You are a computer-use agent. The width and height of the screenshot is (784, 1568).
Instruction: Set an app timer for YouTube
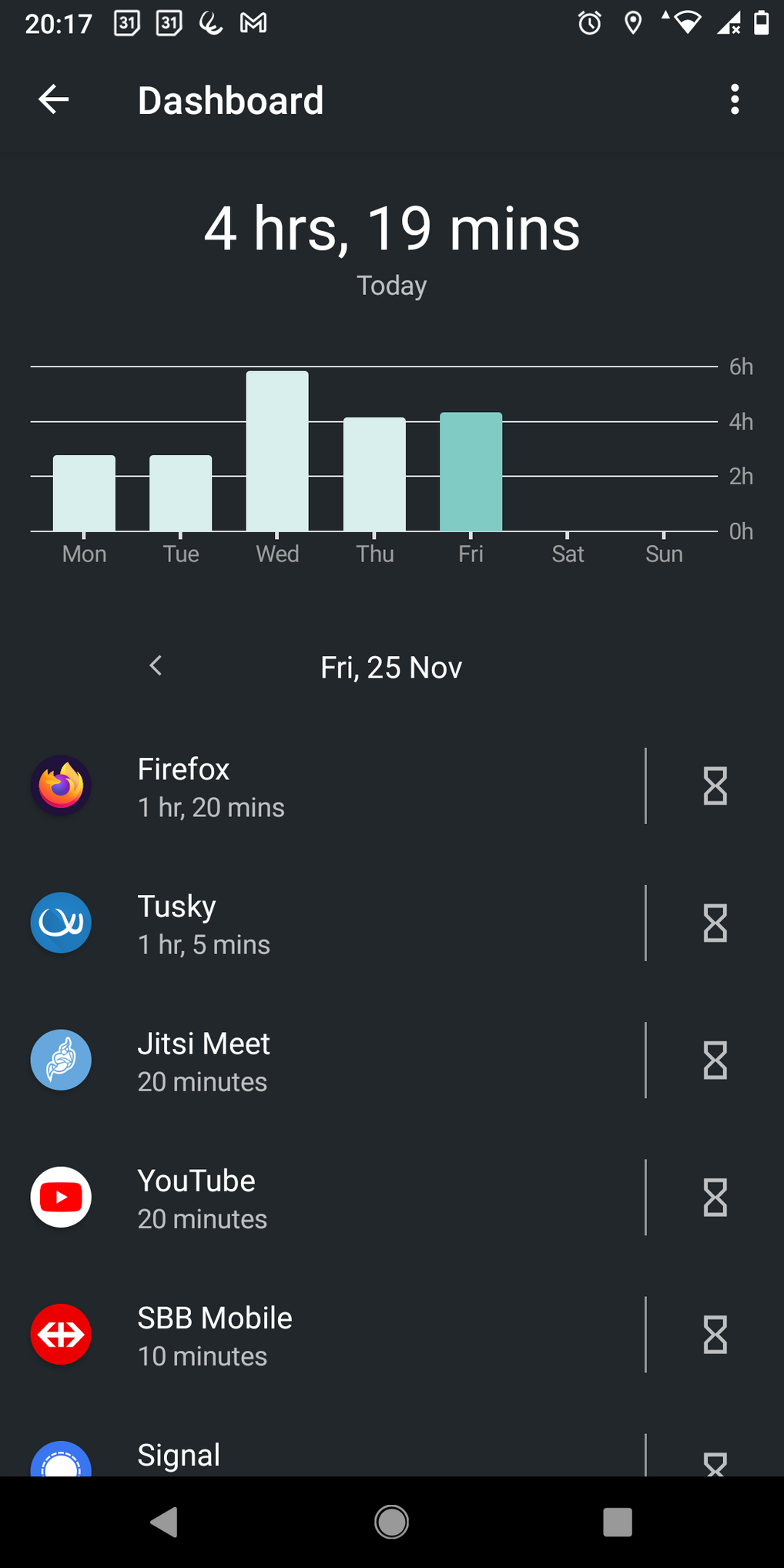click(x=715, y=1198)
